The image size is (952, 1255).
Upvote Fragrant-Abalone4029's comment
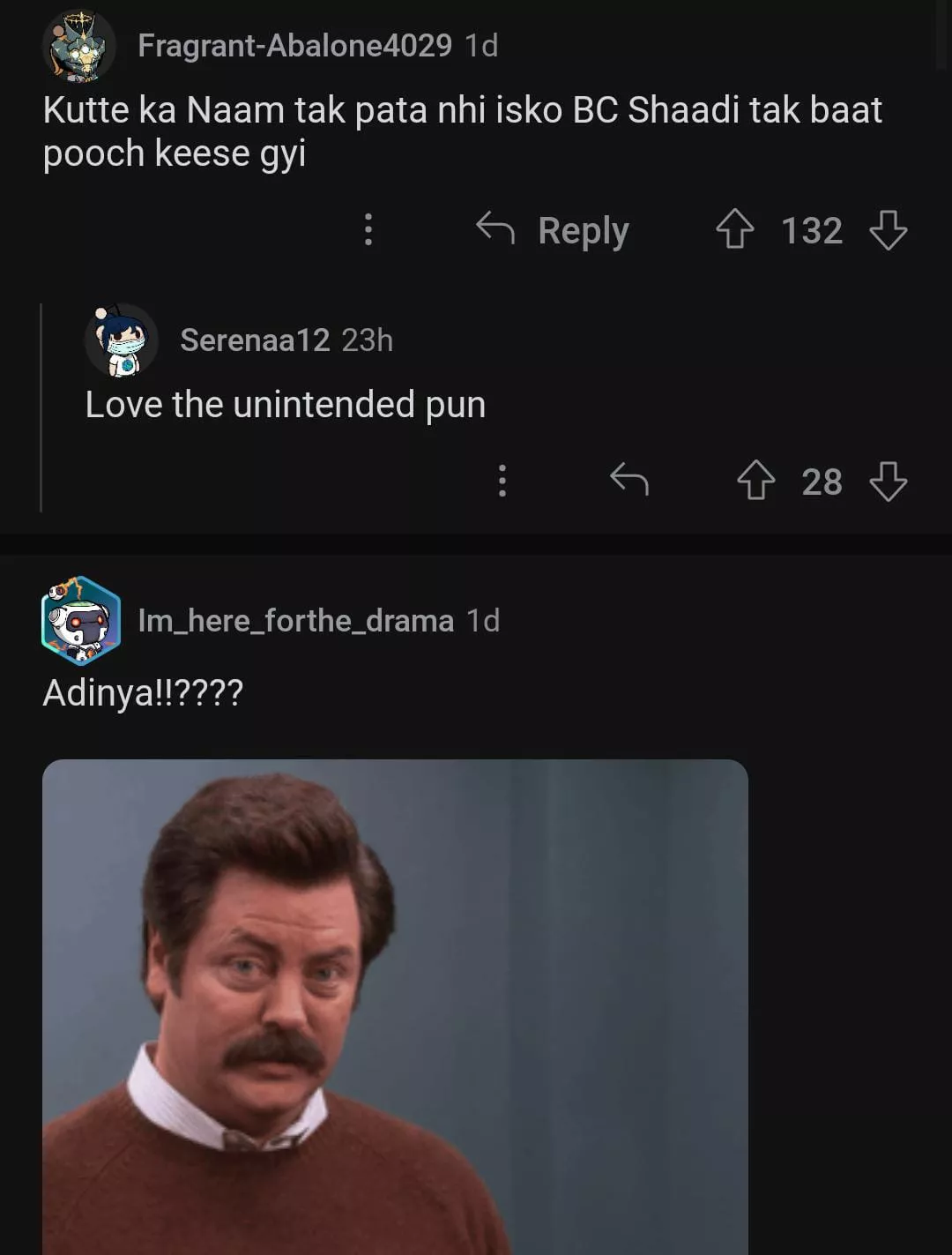coord(734,229)
